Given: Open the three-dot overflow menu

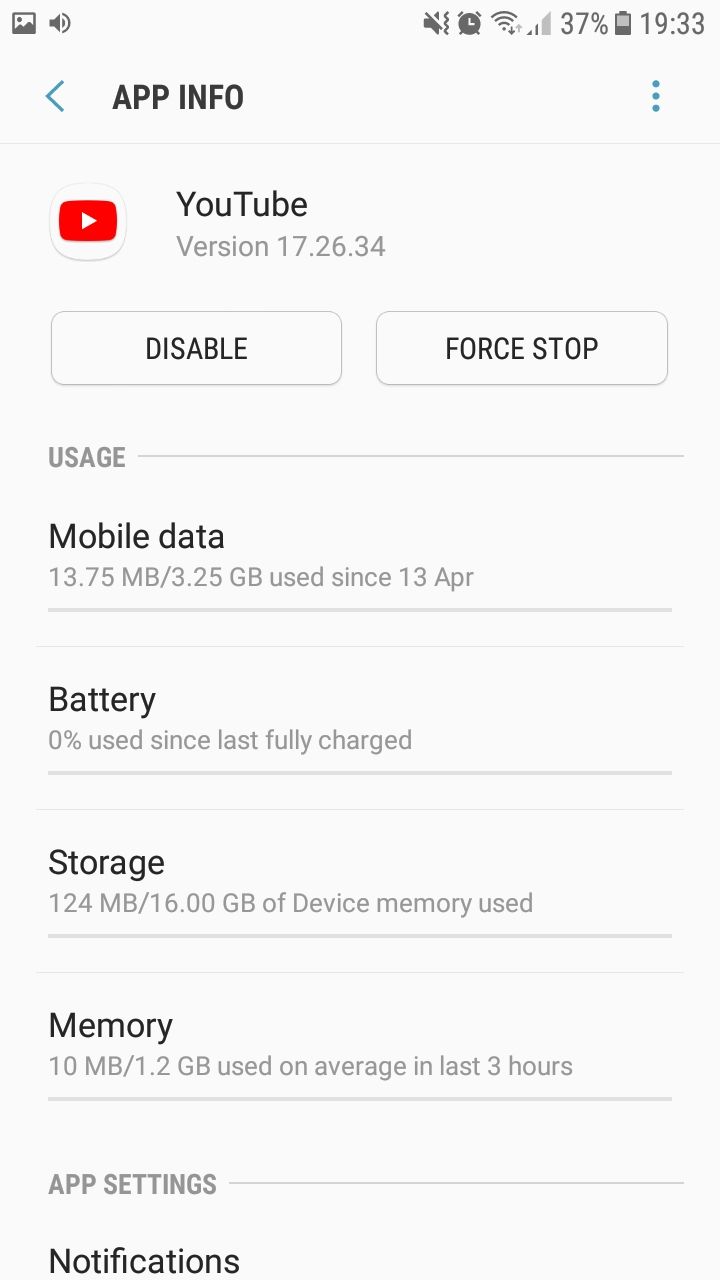Looking at the screenshot, I should [655, 95].
